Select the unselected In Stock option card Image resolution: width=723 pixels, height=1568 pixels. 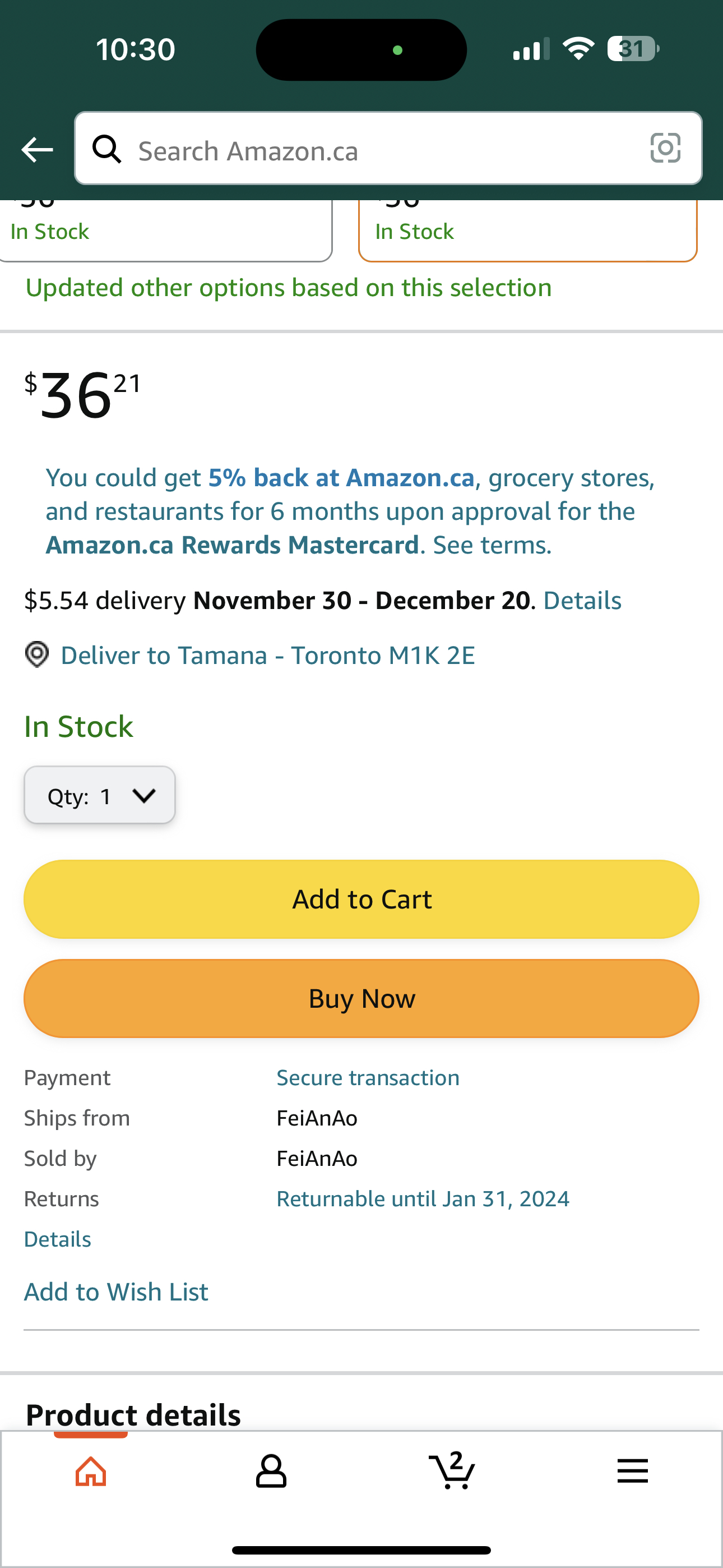tap(165, 230)
